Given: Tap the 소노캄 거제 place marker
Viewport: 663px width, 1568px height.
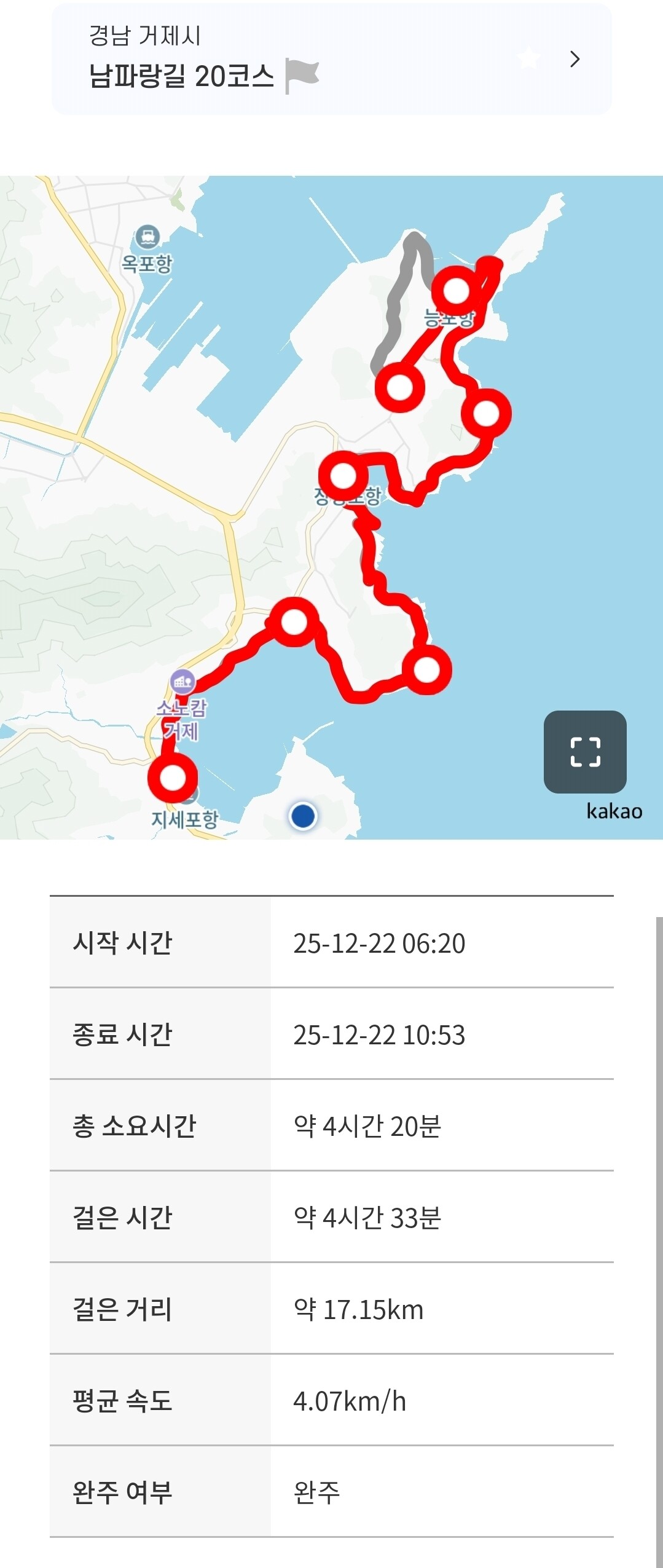Looking at the screenshot, I should (182, 681).
